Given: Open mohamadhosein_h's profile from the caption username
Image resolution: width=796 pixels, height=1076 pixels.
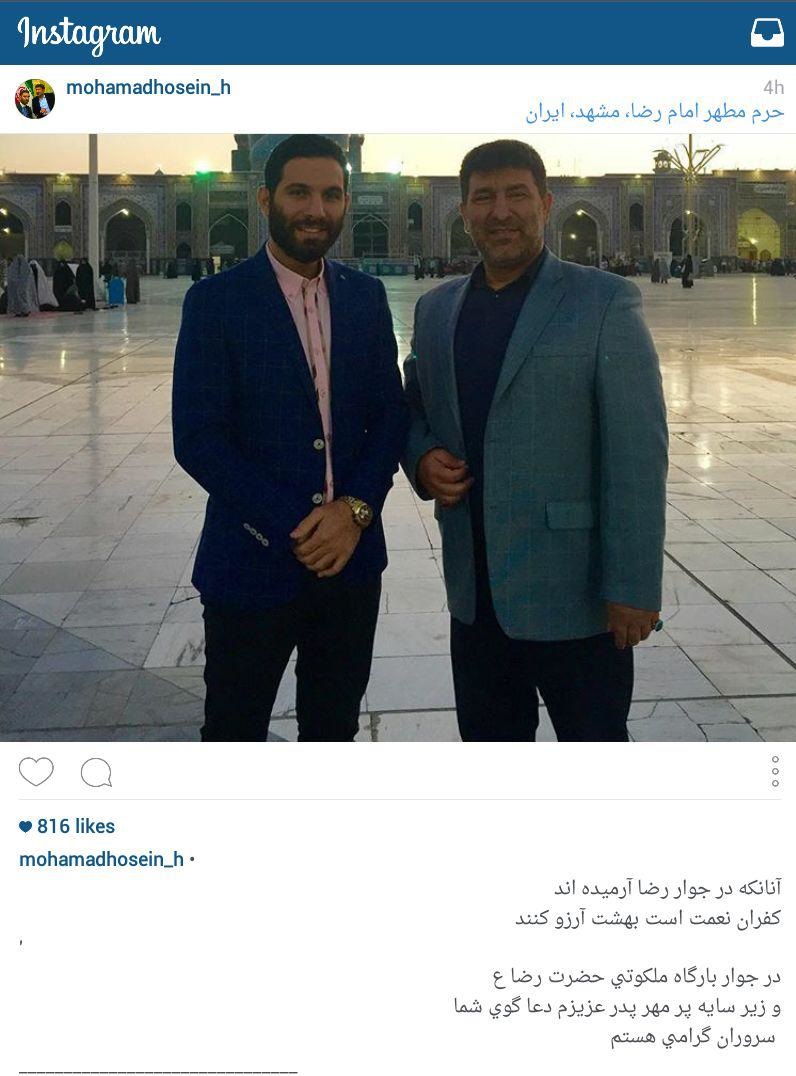Looking at the screenshot, I should click(101, 859).
